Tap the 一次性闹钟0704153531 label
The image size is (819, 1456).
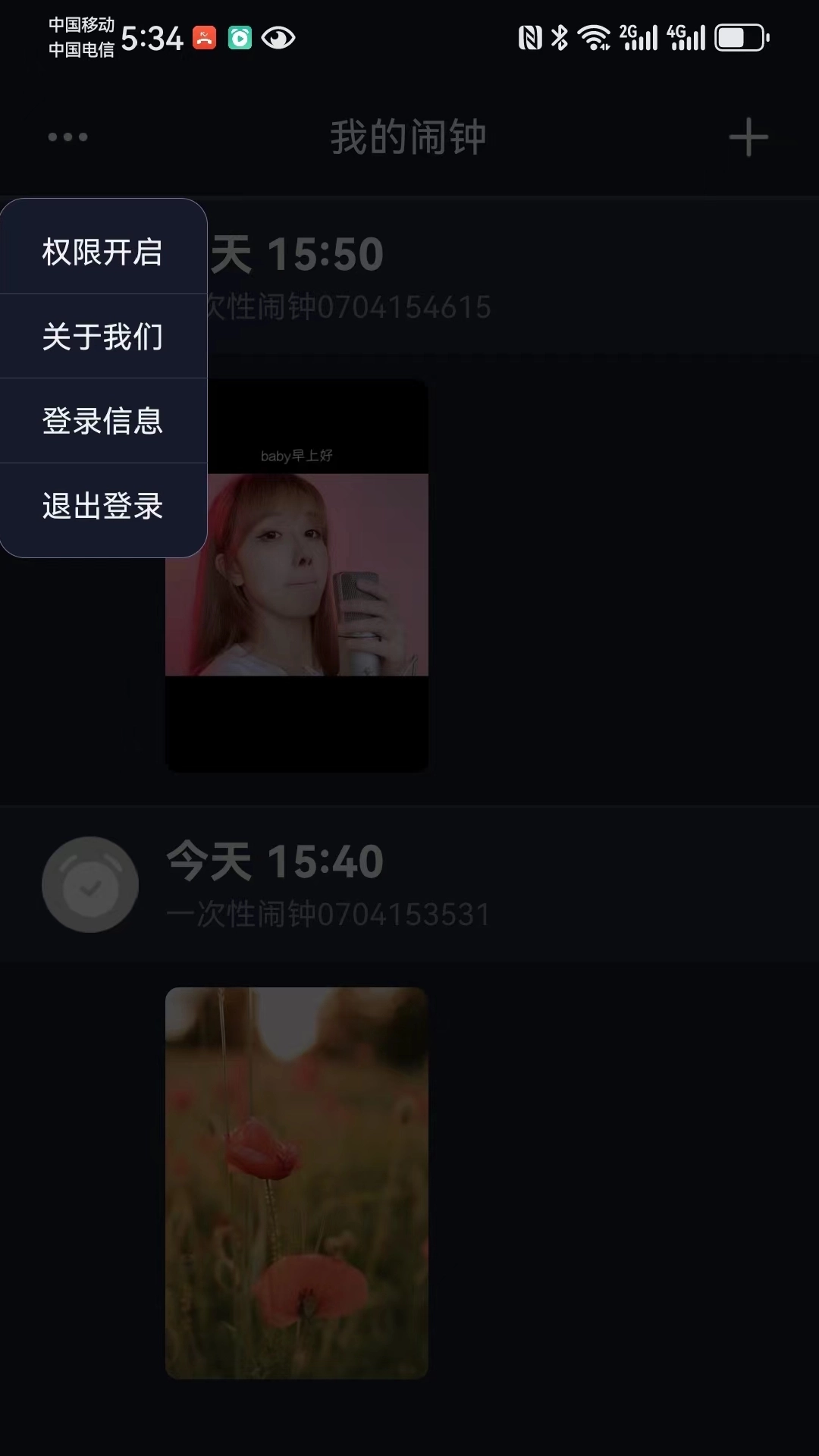coord(326,914)
